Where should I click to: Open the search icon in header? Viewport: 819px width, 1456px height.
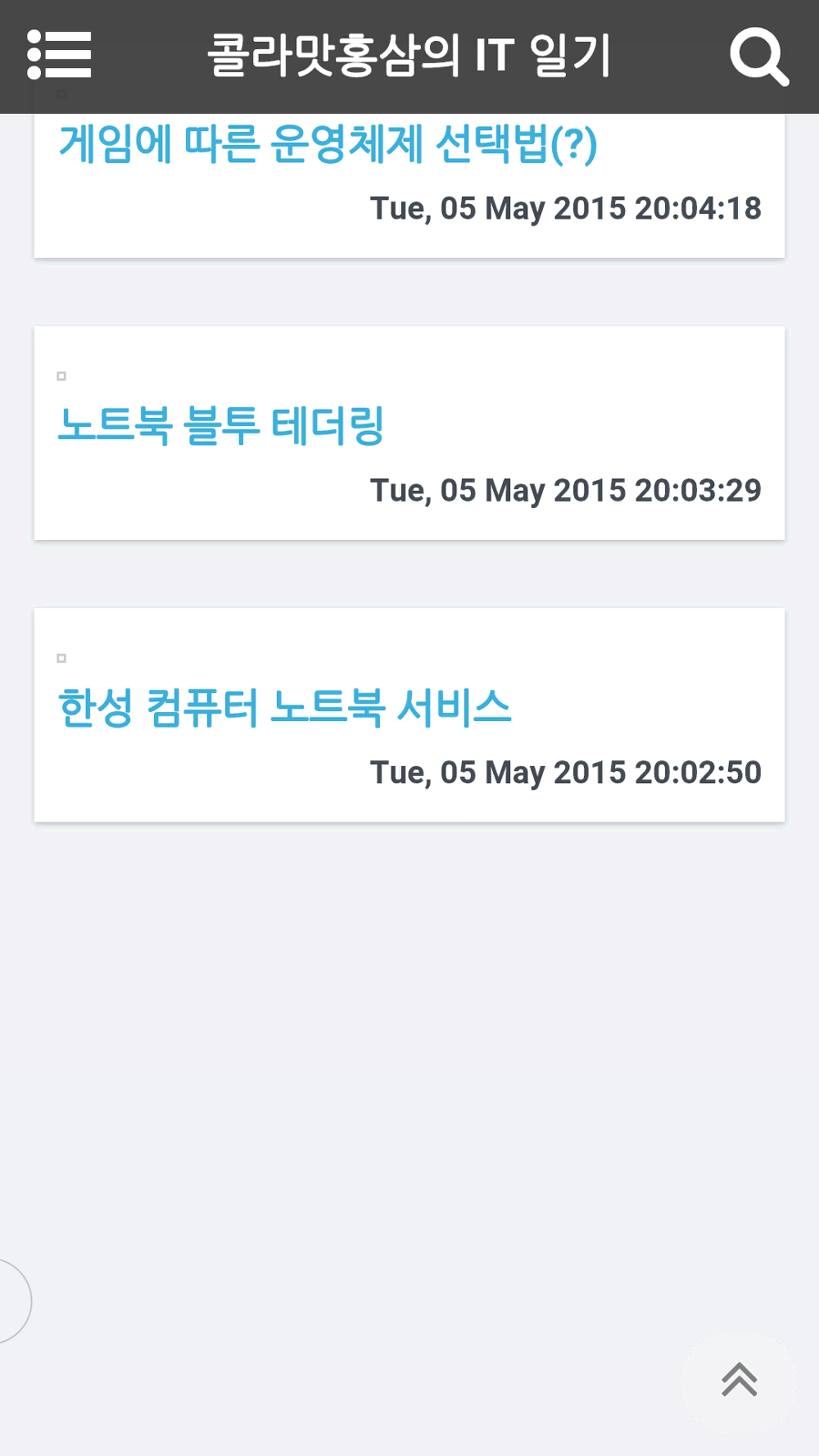(x=758, y=56)
